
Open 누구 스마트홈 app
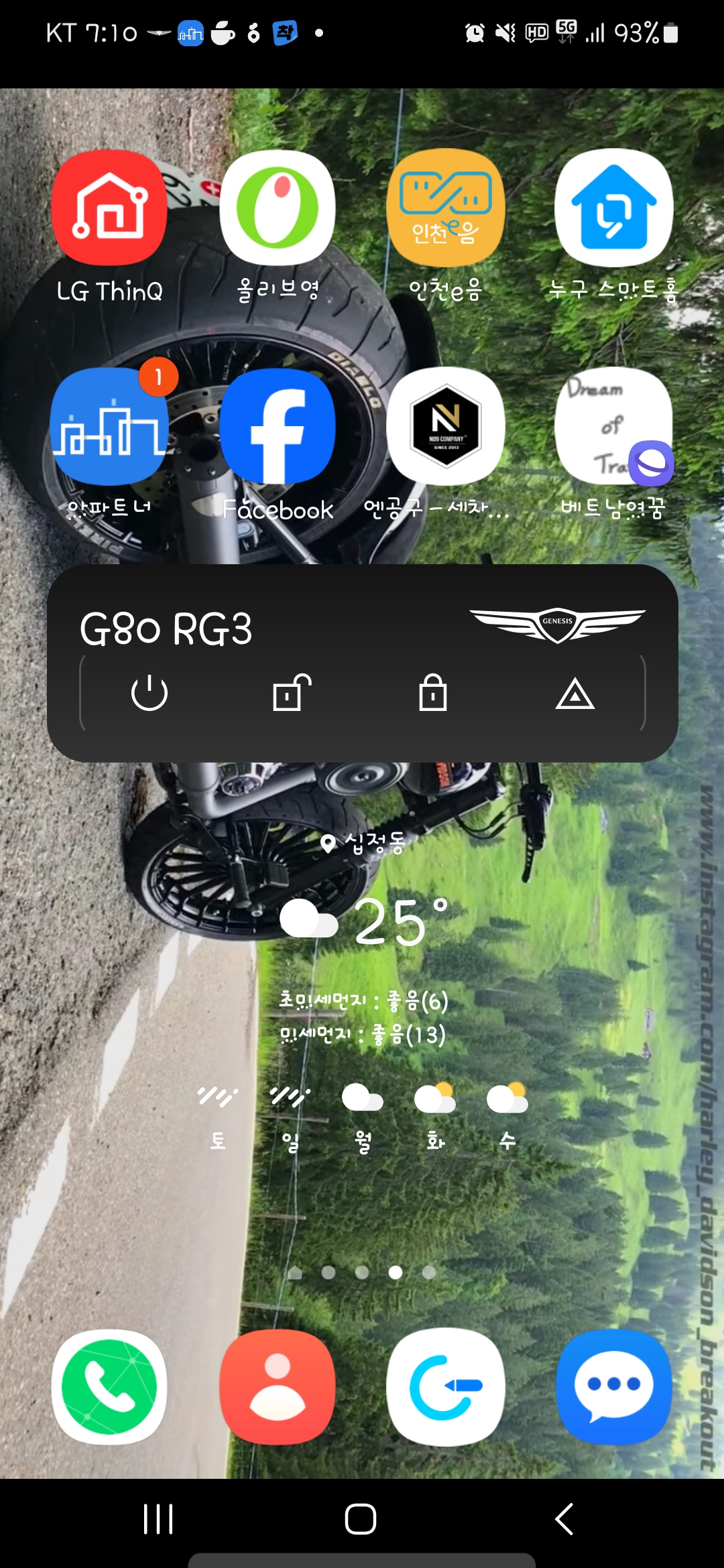(x=613, y=208)
